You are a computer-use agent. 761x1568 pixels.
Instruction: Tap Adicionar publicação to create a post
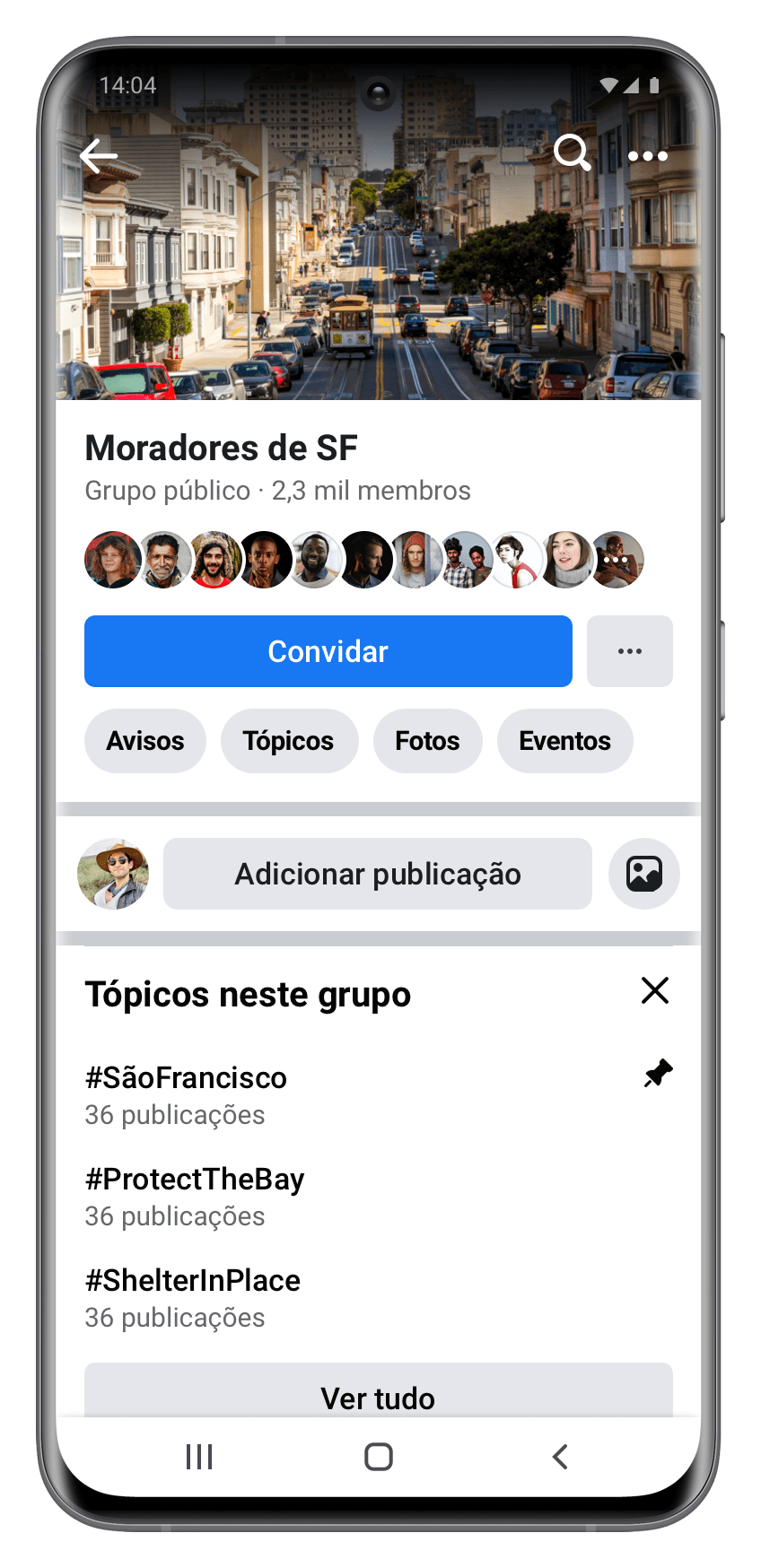(x=378, y=874)
